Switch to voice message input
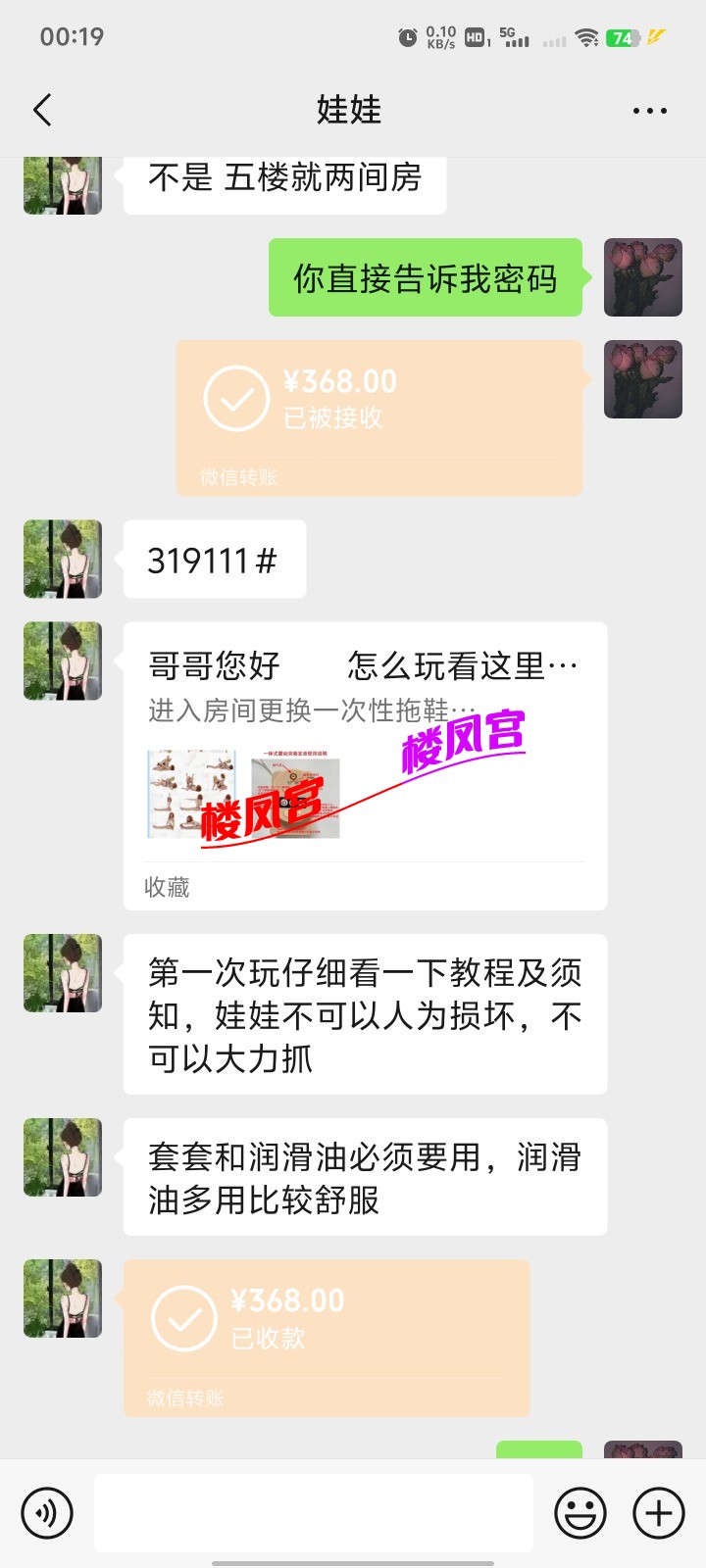Viewport: 706px width, 1568px height. (46, 1513)
